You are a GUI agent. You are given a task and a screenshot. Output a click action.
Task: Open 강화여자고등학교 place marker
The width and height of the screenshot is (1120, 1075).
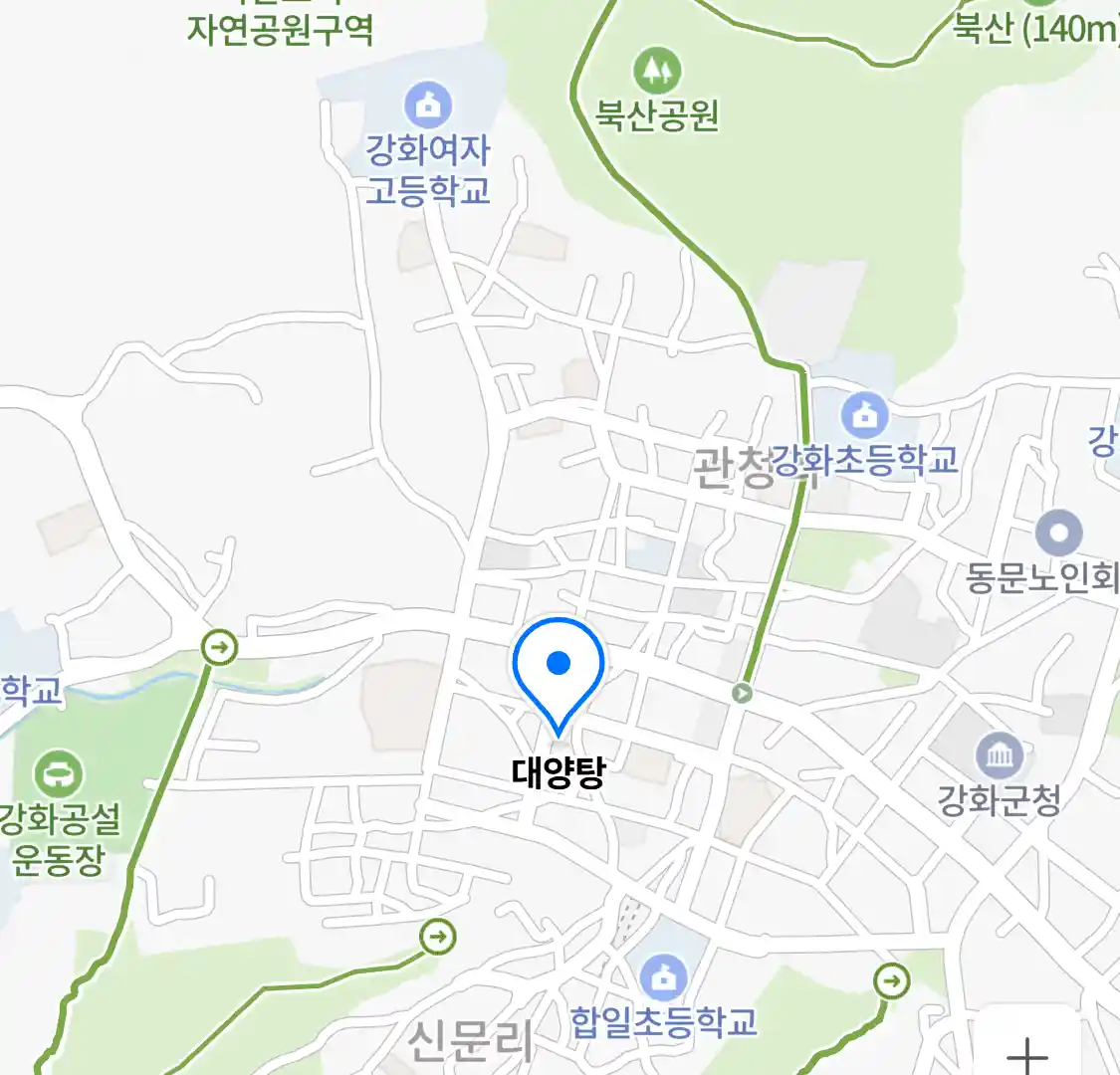428,106
